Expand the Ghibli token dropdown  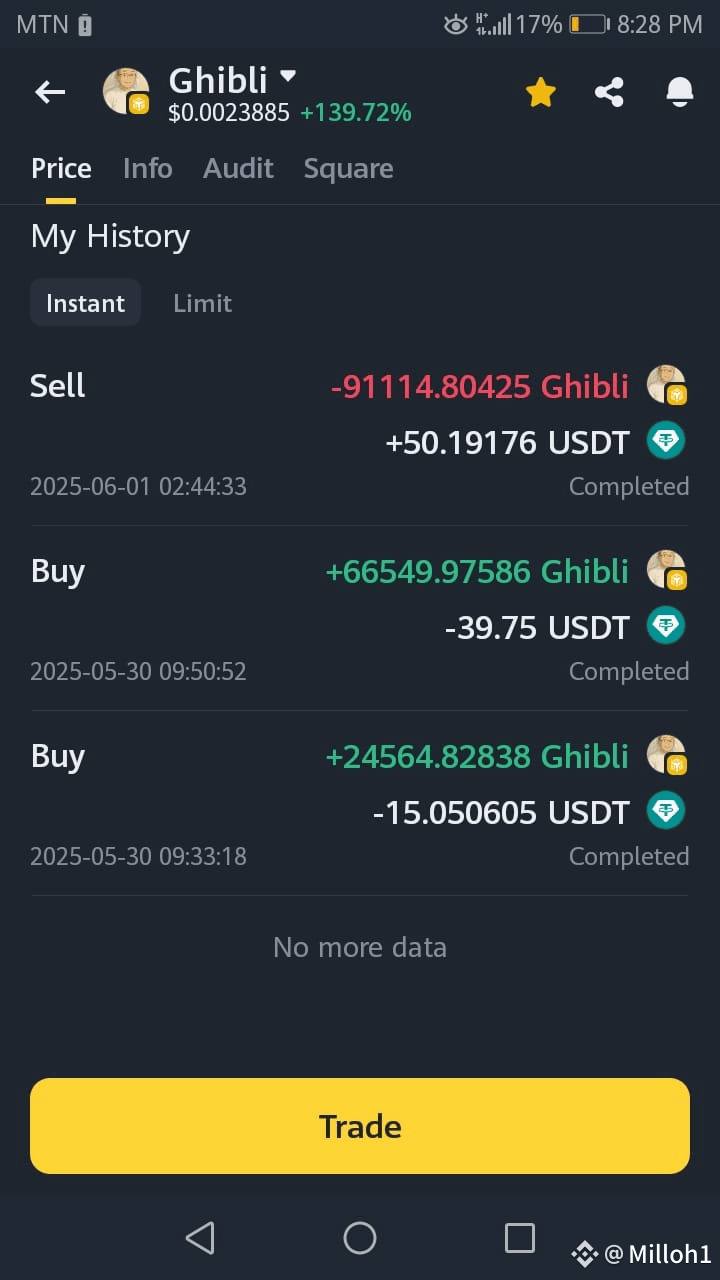[x=288, y=76]
